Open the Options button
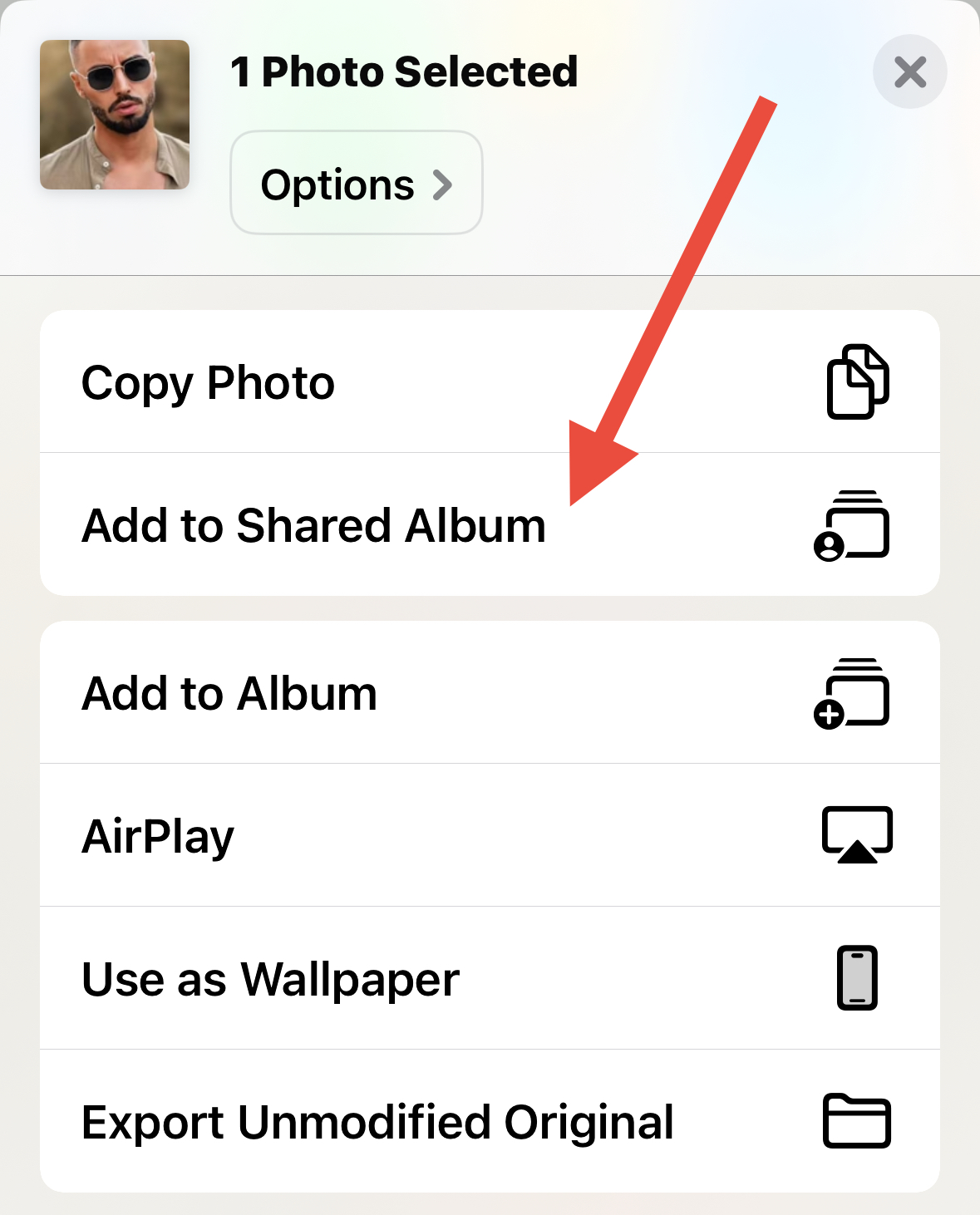The height and width of the screenshot is (1215, 980). [356, 183]
